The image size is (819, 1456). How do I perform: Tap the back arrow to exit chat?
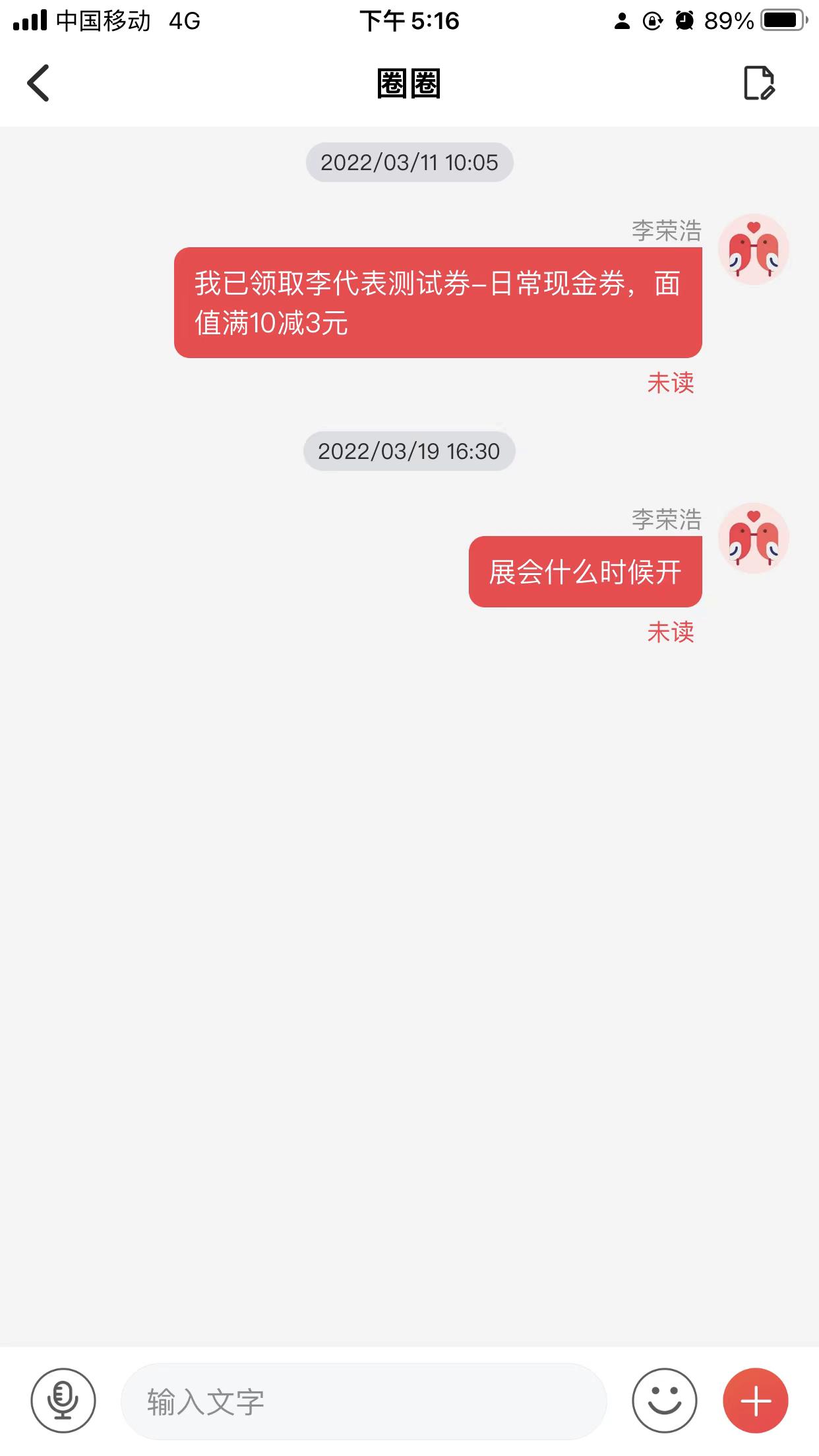(38, 84)
